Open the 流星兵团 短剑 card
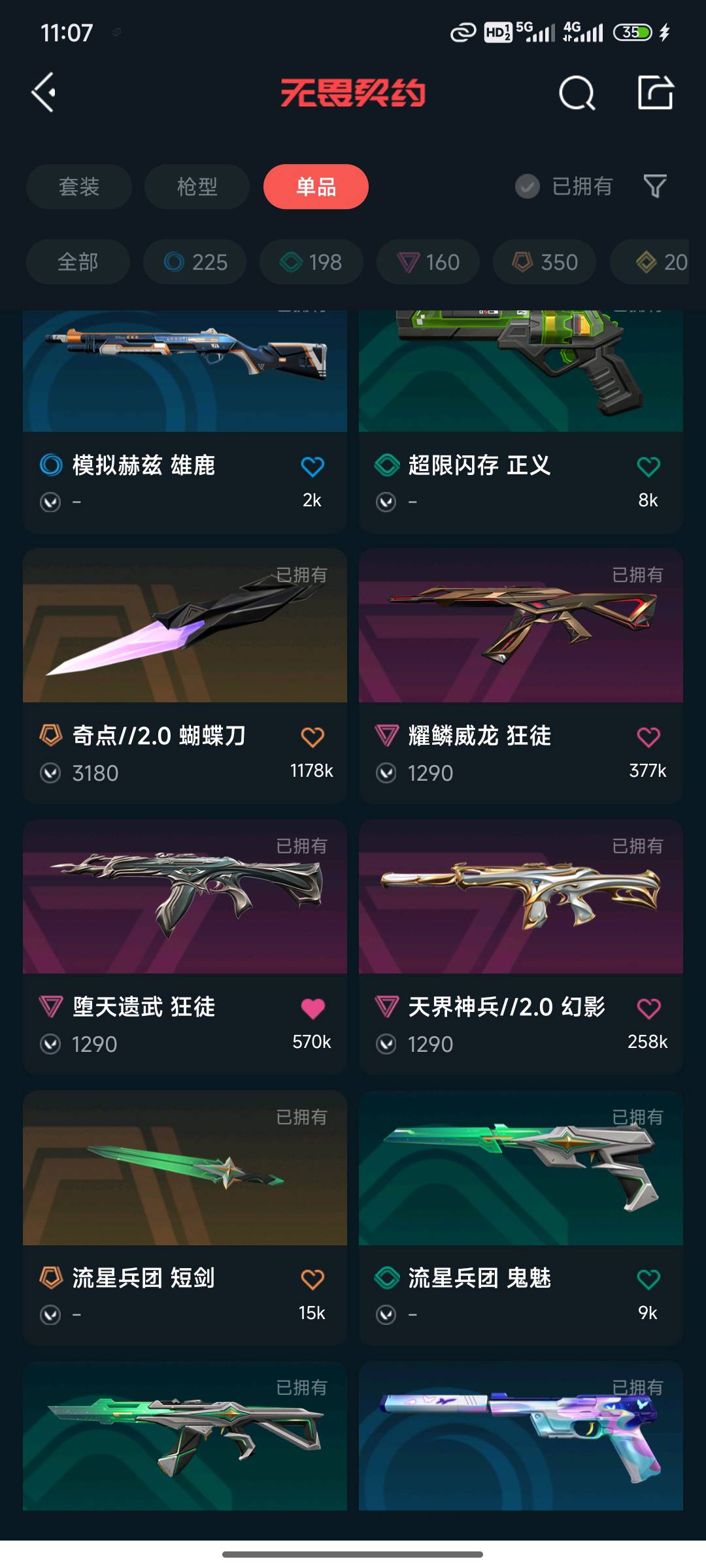The height and width of the screenshot is (1568, 706). tap(185, 1218)
